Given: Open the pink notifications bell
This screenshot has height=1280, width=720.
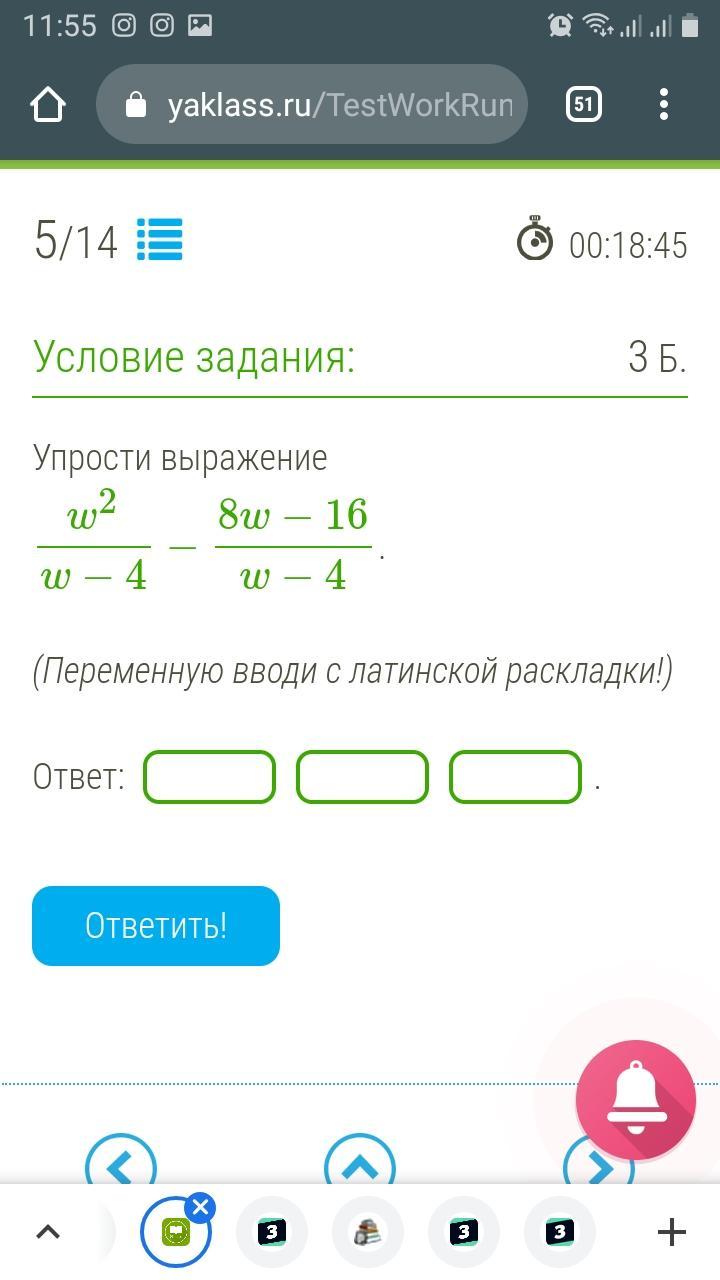Looking at the screenshot, I should [636, 1100].
